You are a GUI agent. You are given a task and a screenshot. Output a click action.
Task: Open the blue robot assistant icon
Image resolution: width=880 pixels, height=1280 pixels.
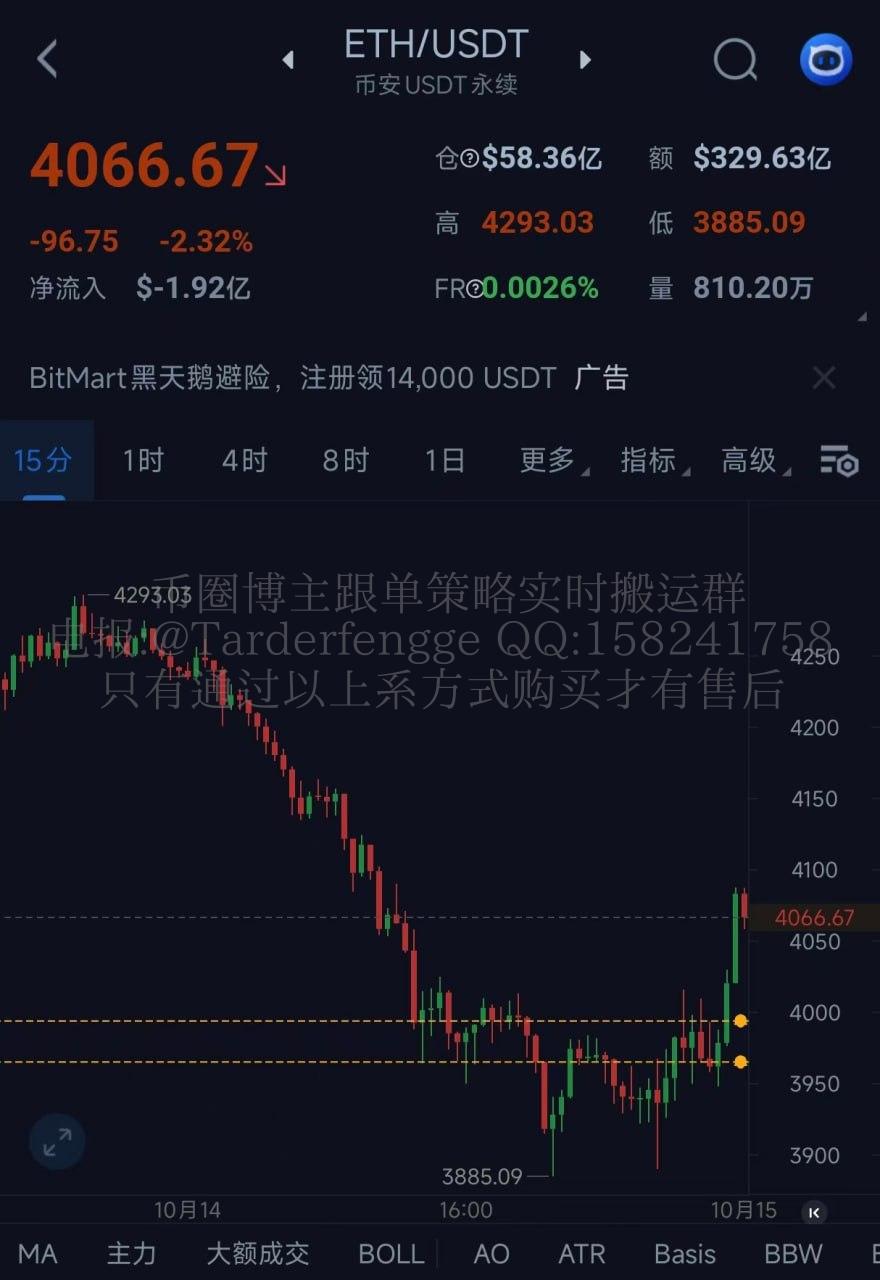pyautogui.click(x=825, y=60)
